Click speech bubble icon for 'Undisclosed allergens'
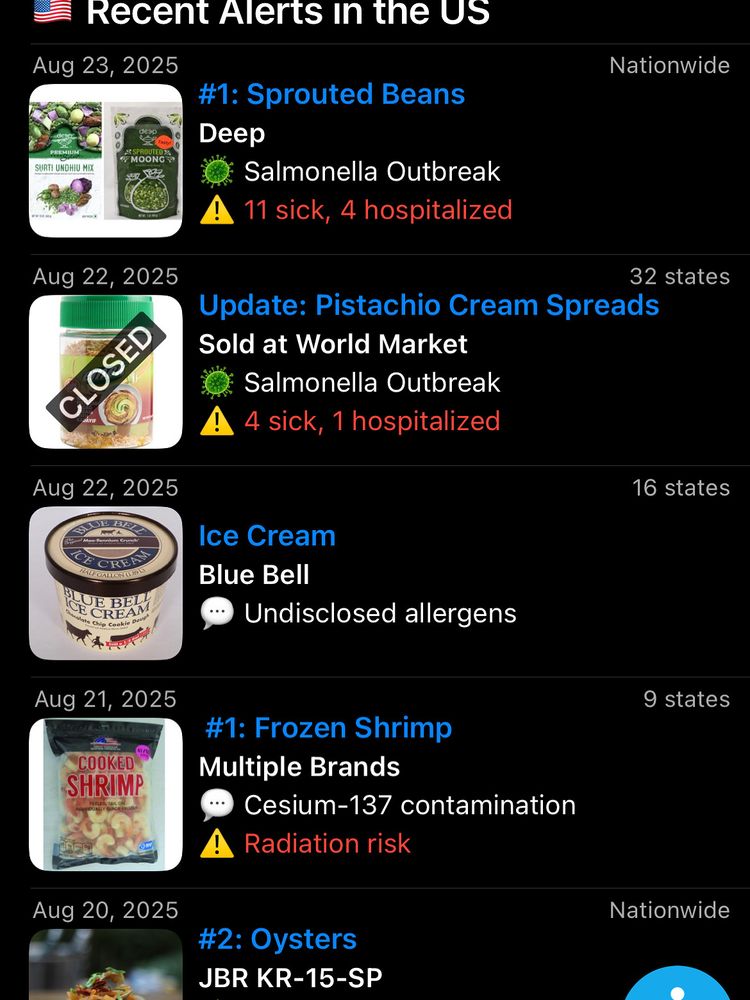The width and height of the screenshot is (750, 1000). (x=216, y=613)
